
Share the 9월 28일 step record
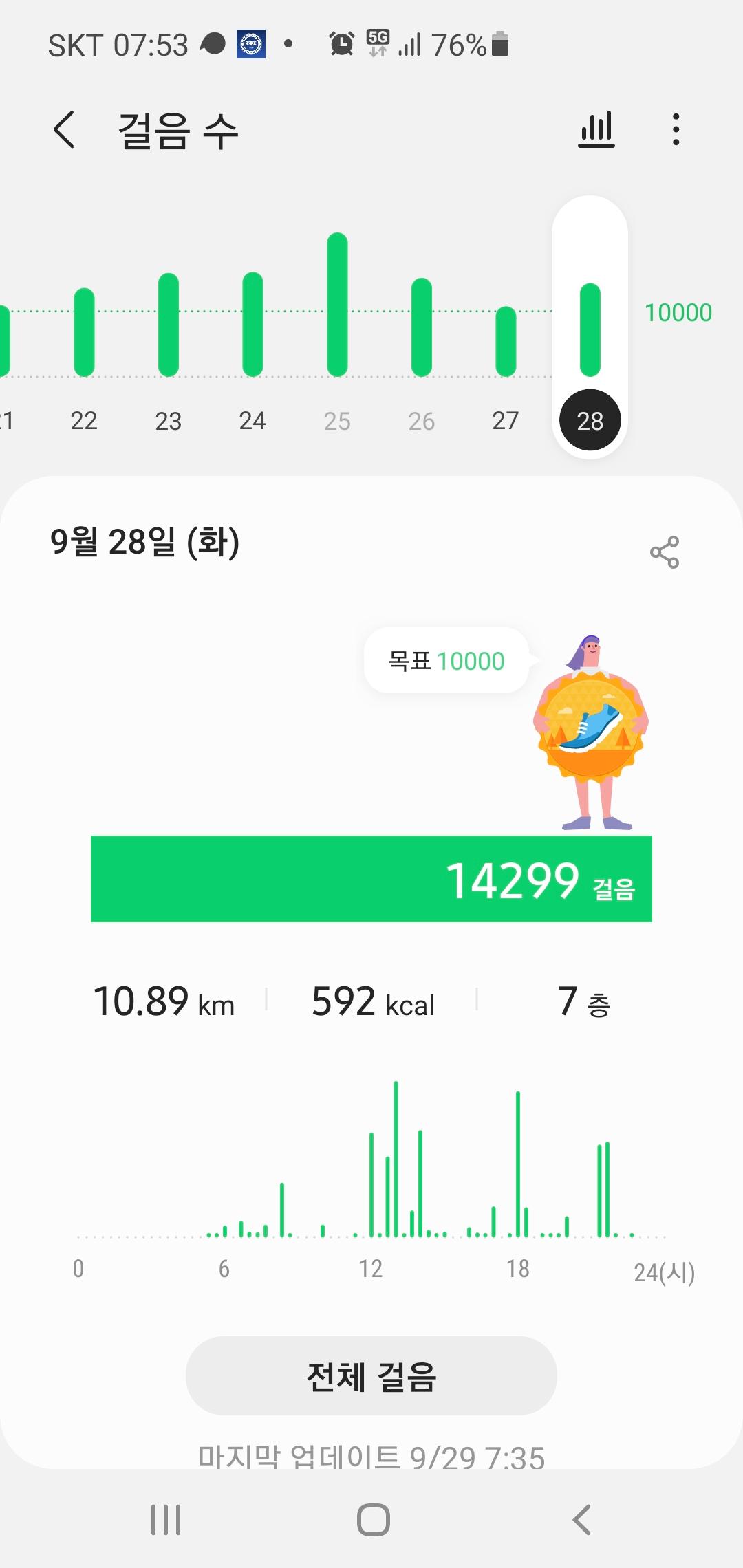click(664, 552)
